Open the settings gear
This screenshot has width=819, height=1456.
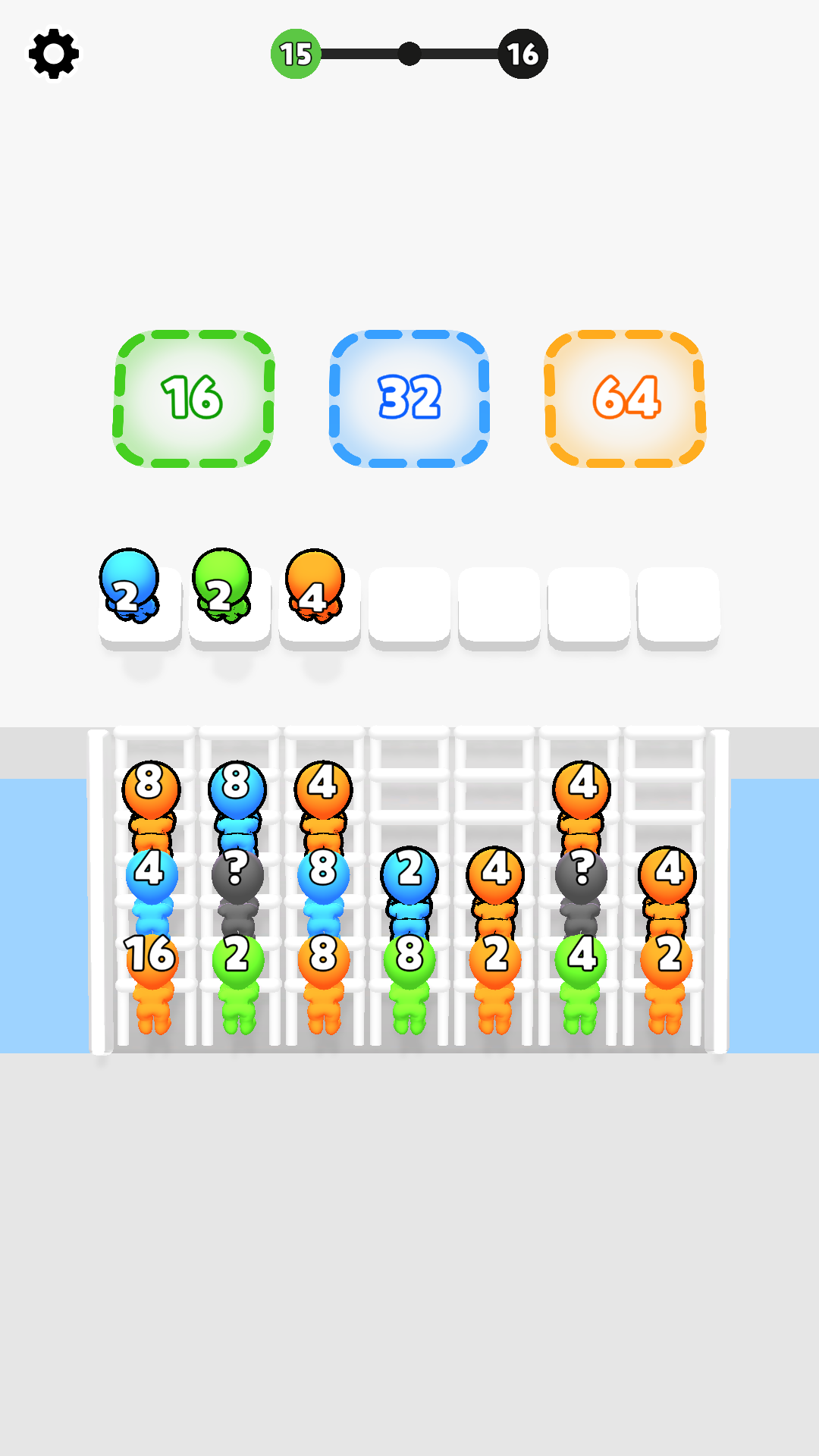(52, 53)
